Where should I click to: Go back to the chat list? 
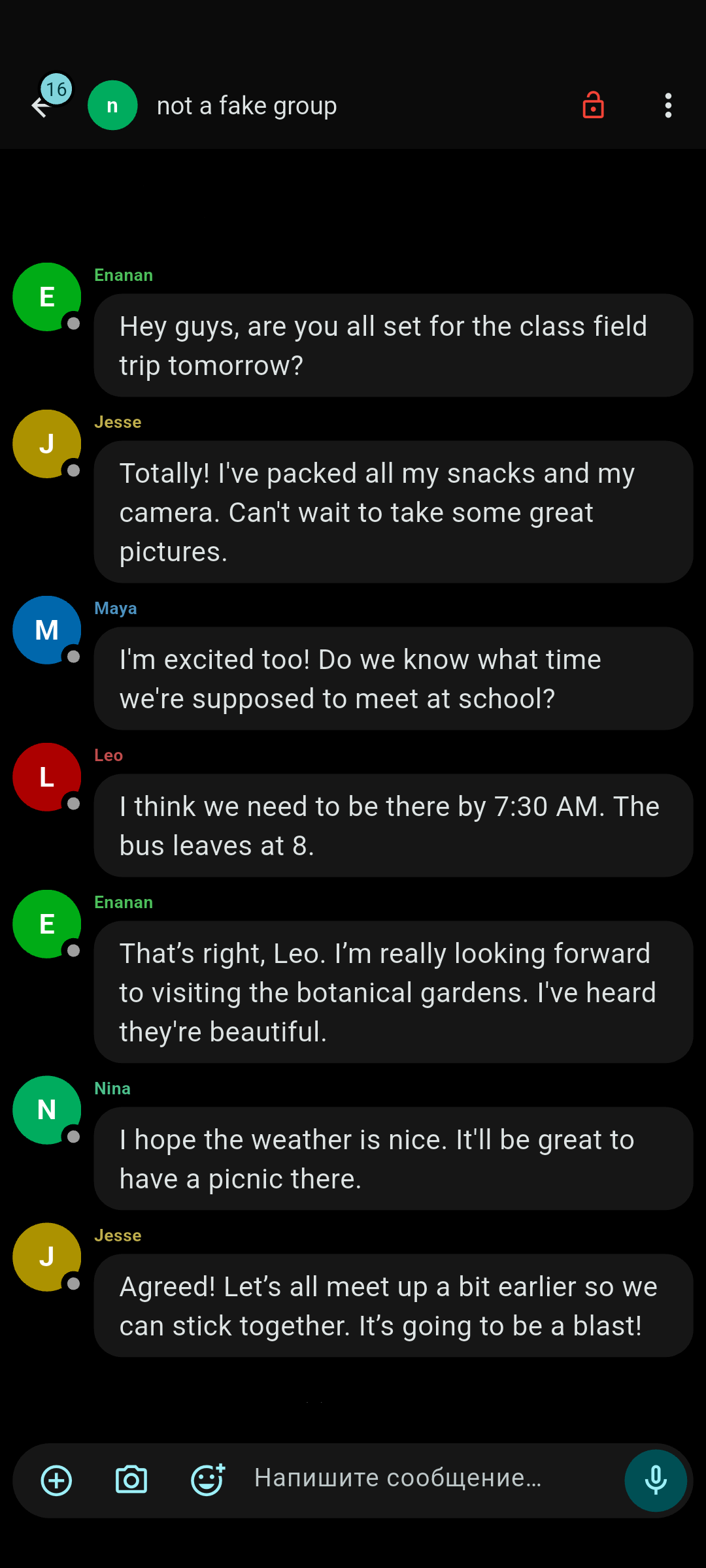click(x=41, y=106)
